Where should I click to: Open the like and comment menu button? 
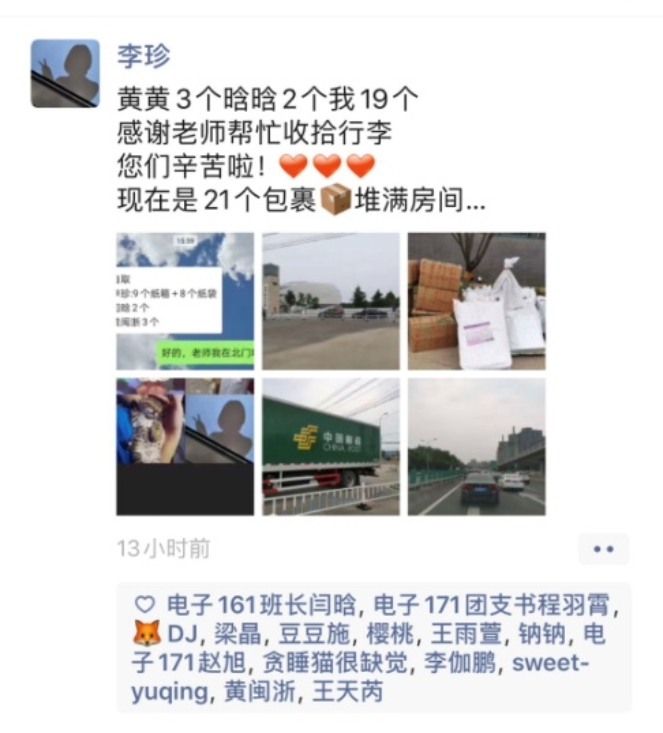603,549
